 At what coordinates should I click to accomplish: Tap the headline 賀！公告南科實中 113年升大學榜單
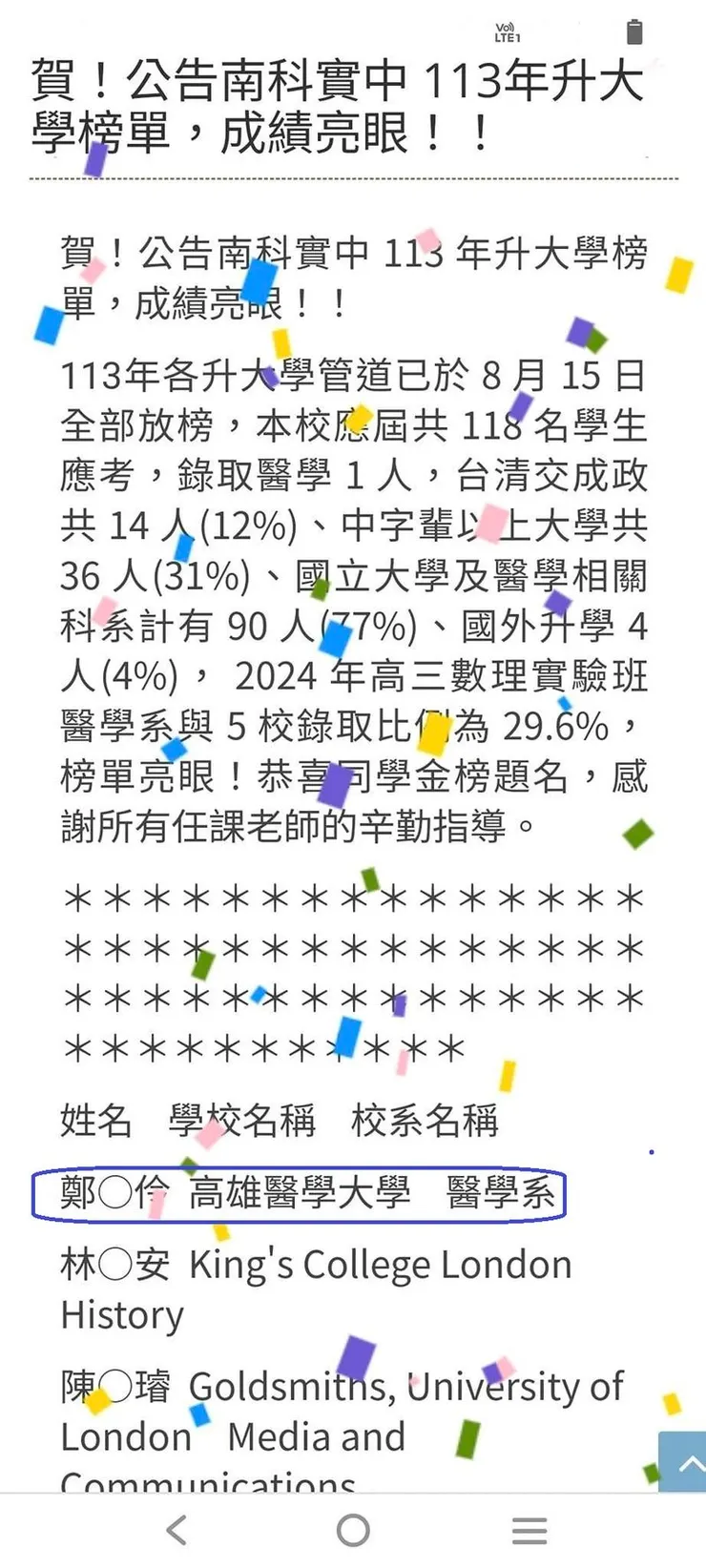tap(340, 107)
